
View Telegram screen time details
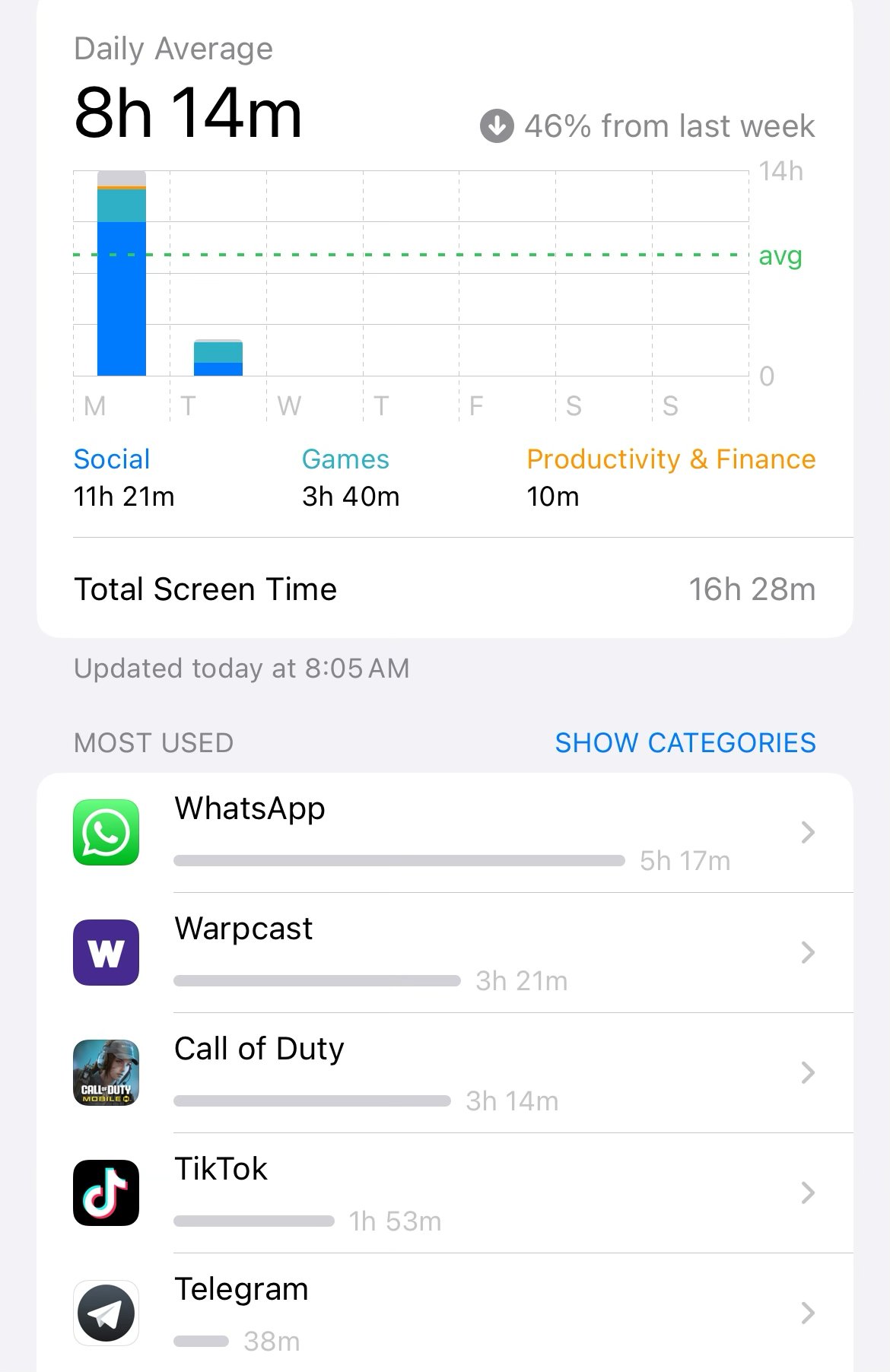[487, 1313]
